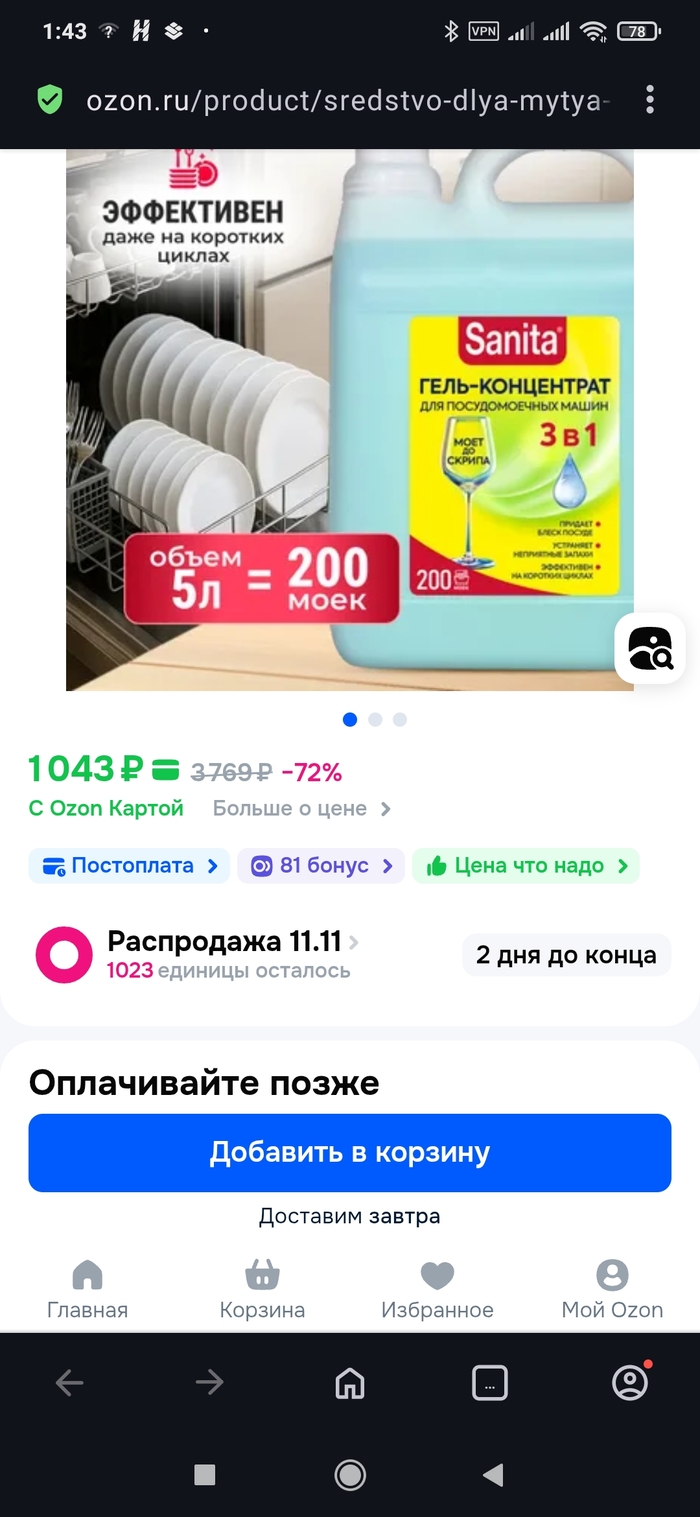Open the "81 бонус" chip
Screen dimensions: 700x1517
coord(320,866)
